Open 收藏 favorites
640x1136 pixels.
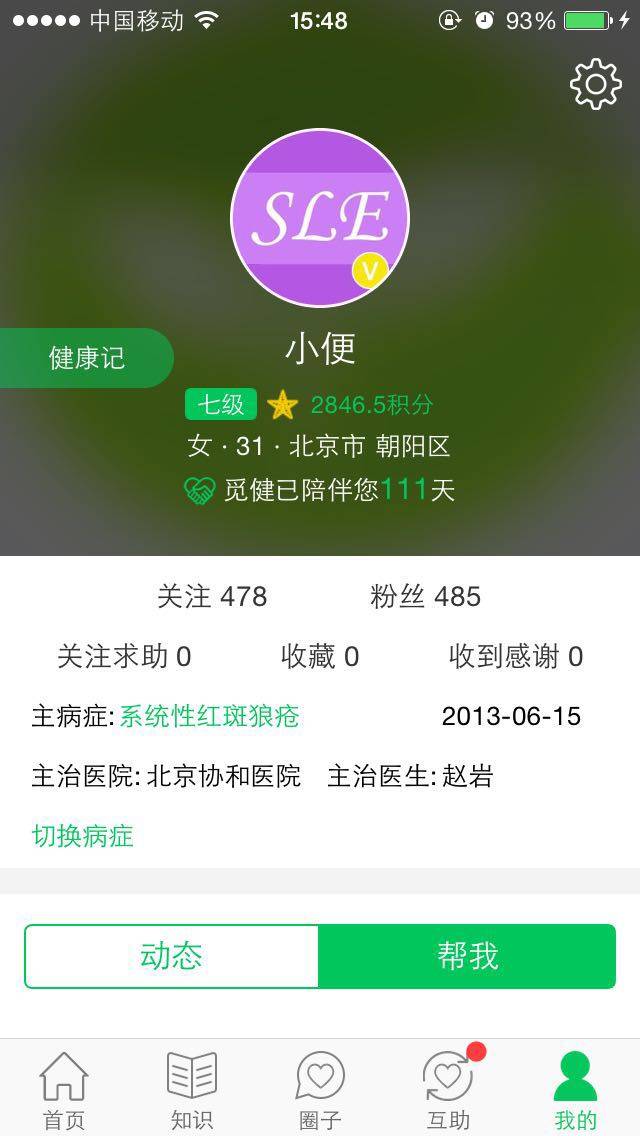point(320,657)
